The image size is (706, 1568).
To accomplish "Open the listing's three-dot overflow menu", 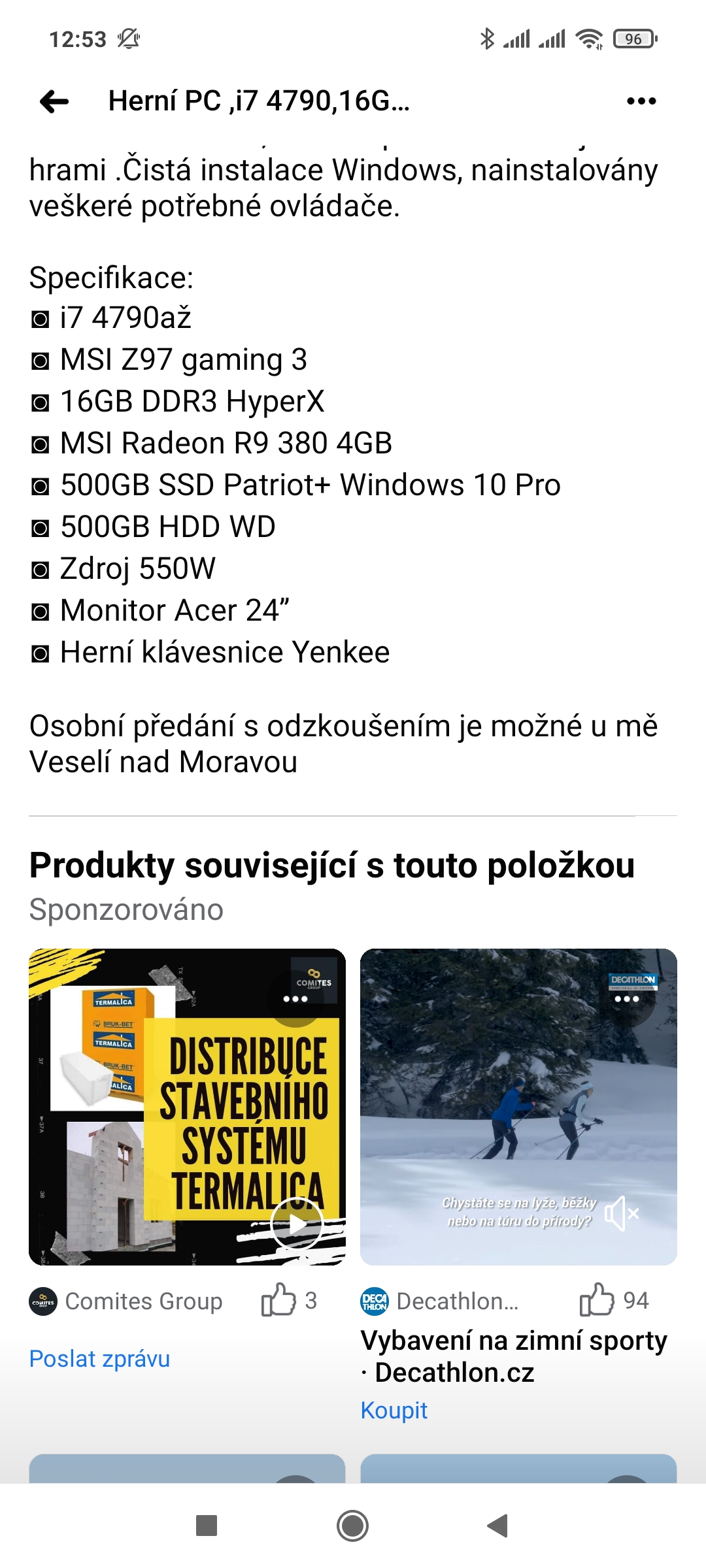I will point(641,101).
